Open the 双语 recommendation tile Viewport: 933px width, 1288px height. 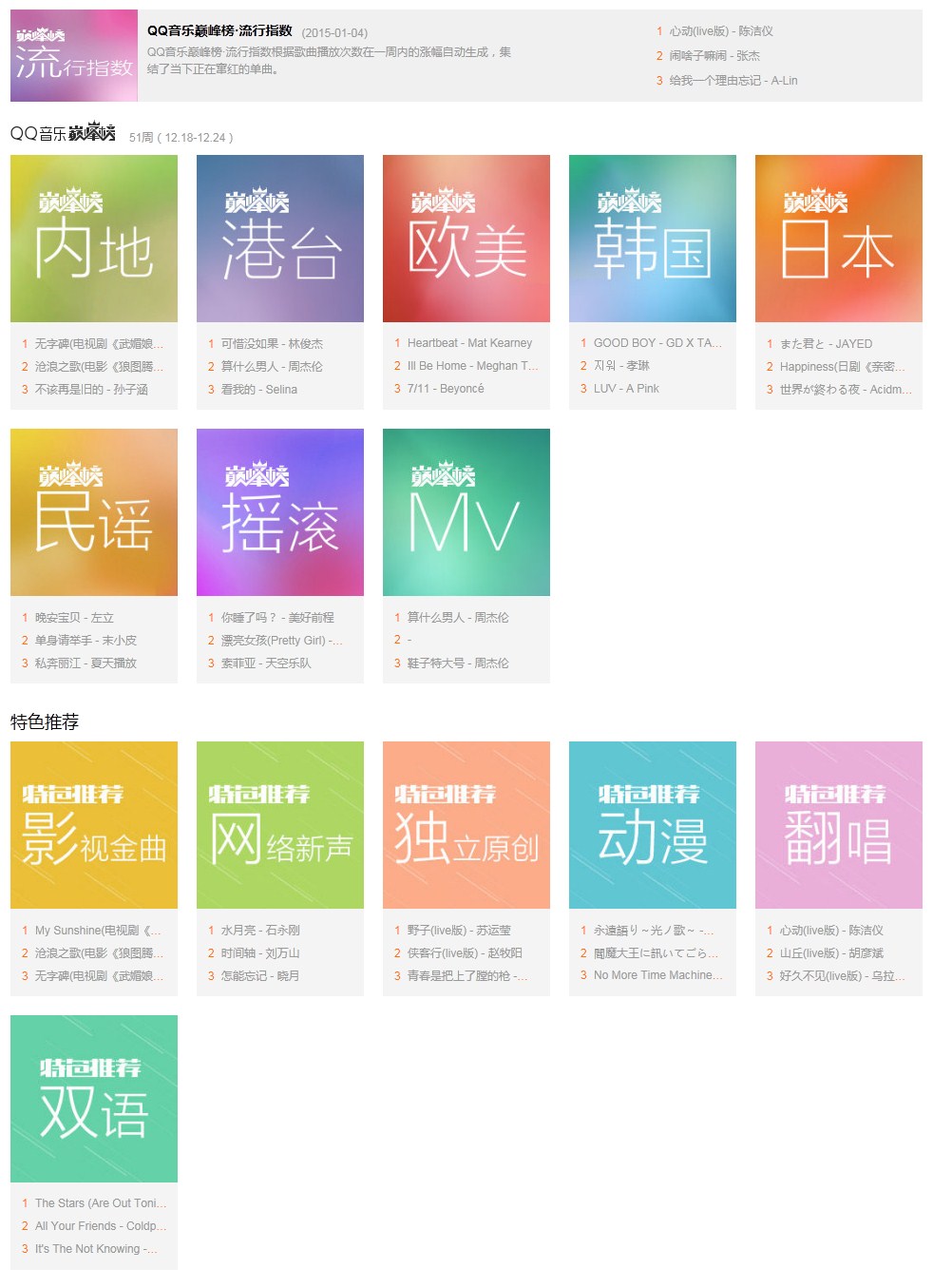[94, 1099]
